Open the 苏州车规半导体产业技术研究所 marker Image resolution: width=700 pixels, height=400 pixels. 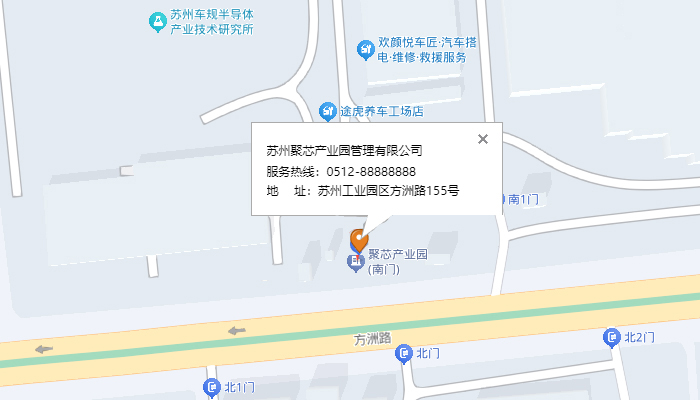pos(156,21)
